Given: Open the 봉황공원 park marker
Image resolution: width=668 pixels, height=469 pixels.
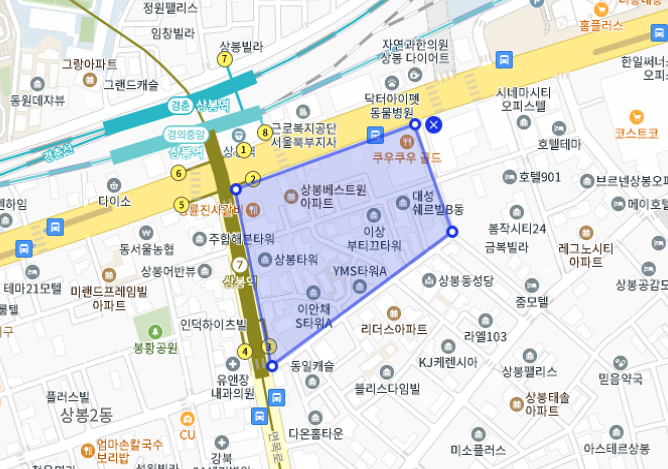Looking at the screenshot, I should (x=155, y=331).
